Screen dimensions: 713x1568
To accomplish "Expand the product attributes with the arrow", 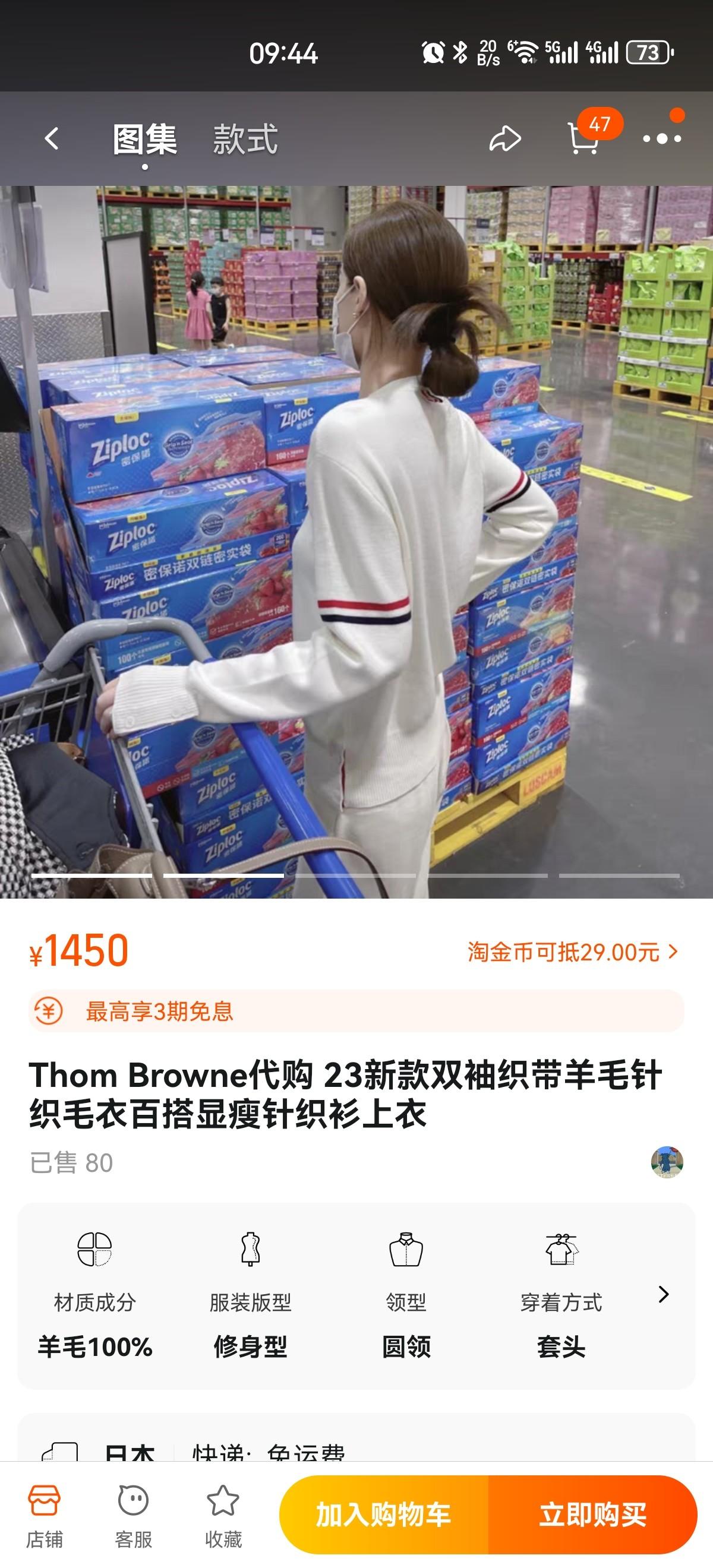I will point(664,1295).
